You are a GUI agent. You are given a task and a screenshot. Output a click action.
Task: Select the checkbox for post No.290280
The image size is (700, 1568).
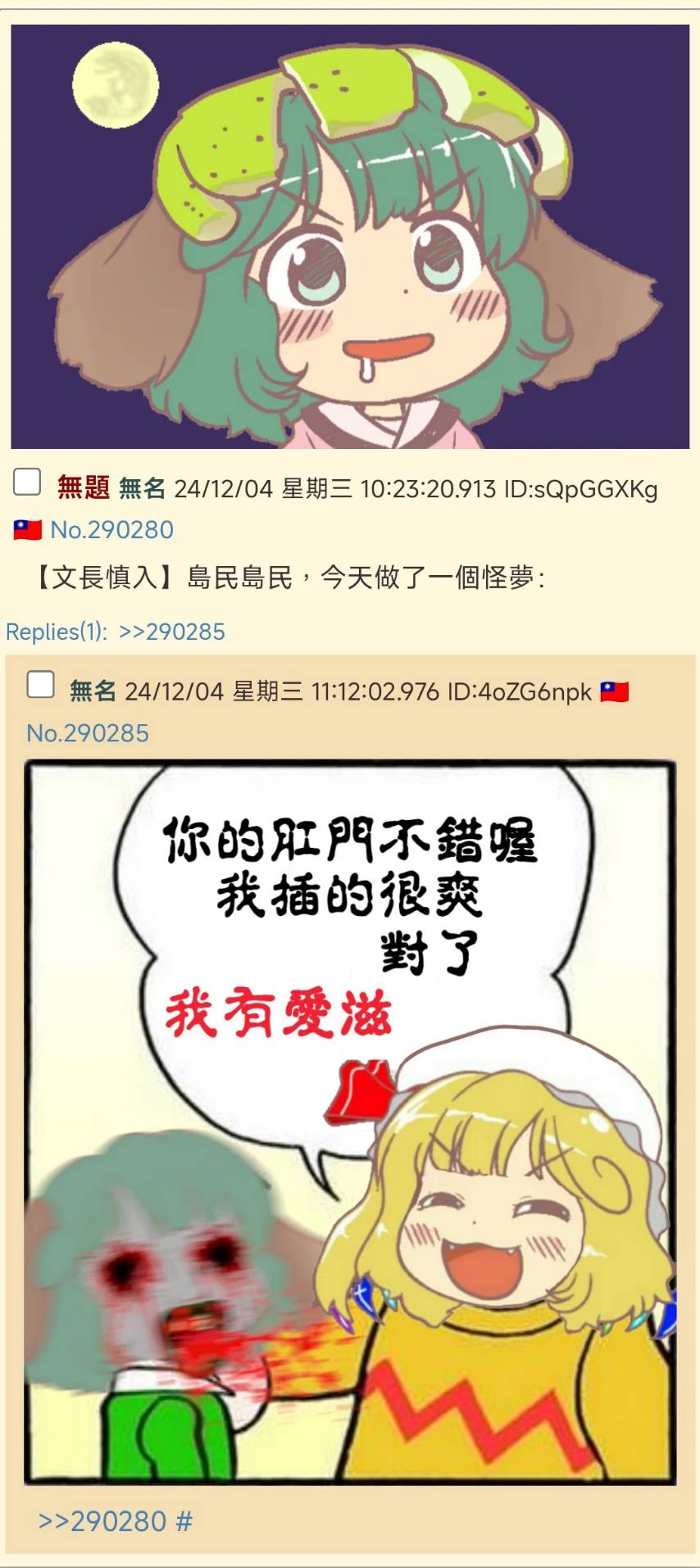click(27, 483)
